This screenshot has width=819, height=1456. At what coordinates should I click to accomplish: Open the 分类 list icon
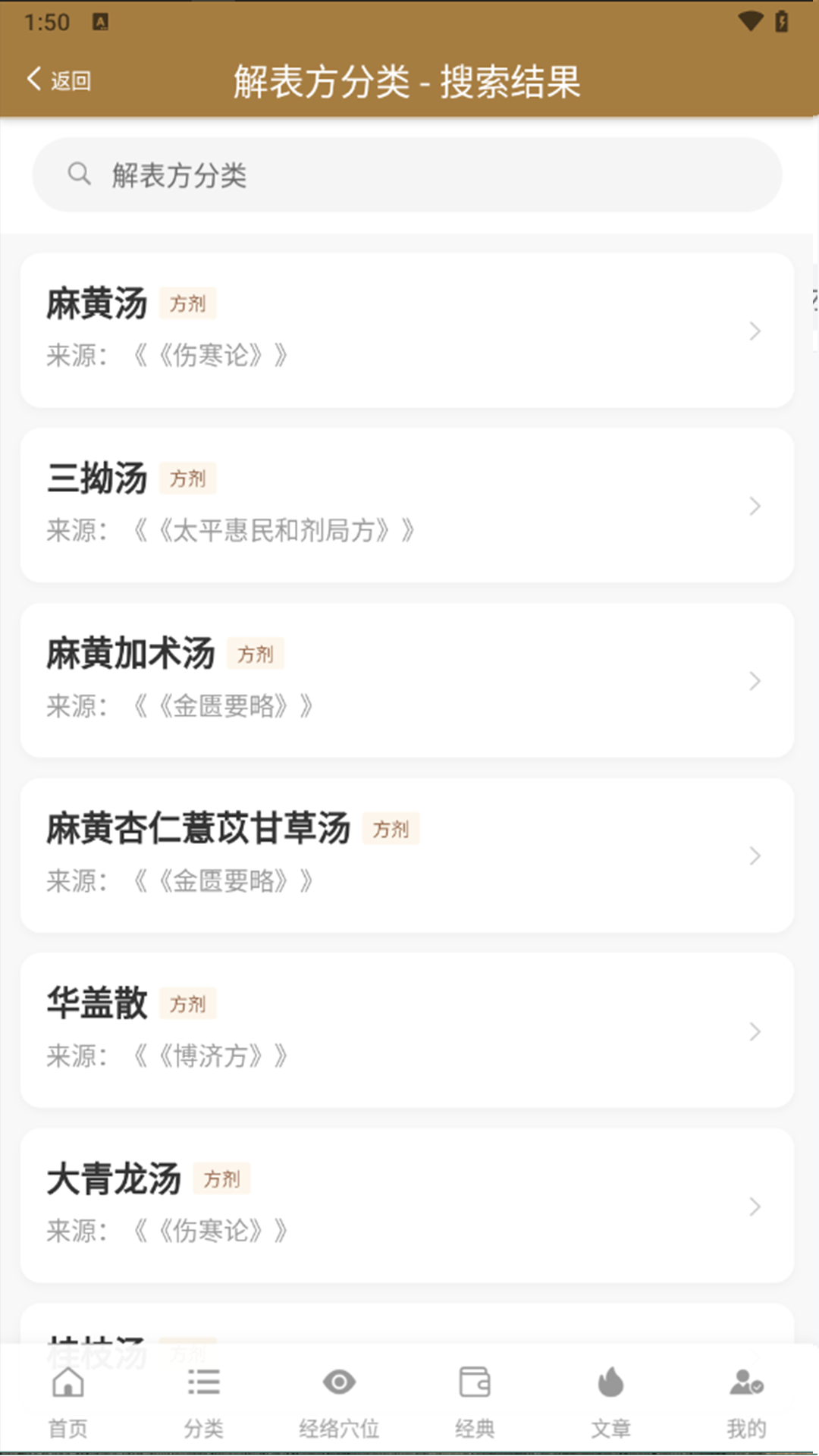tap(203, 1382)
